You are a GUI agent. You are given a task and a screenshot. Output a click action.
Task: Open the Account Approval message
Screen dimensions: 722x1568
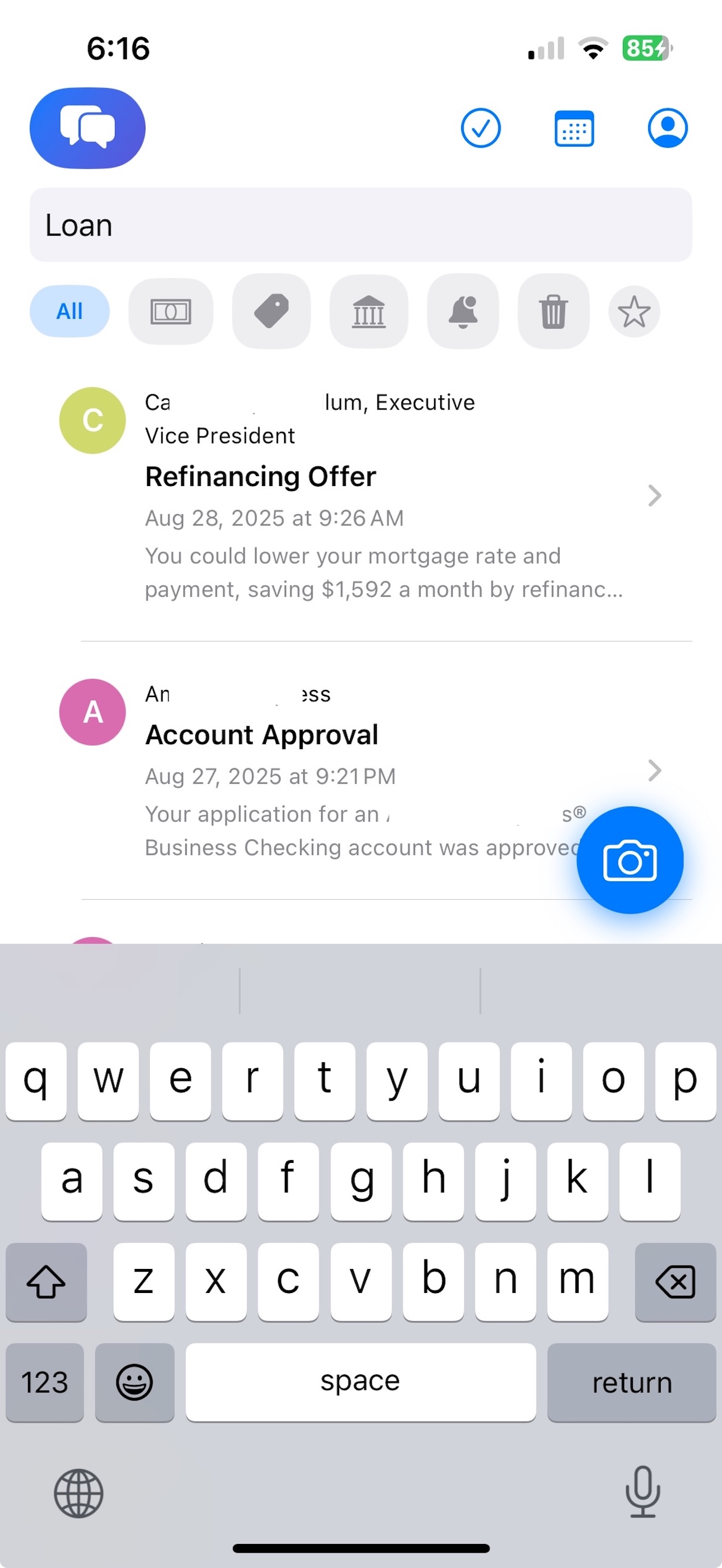361,770
